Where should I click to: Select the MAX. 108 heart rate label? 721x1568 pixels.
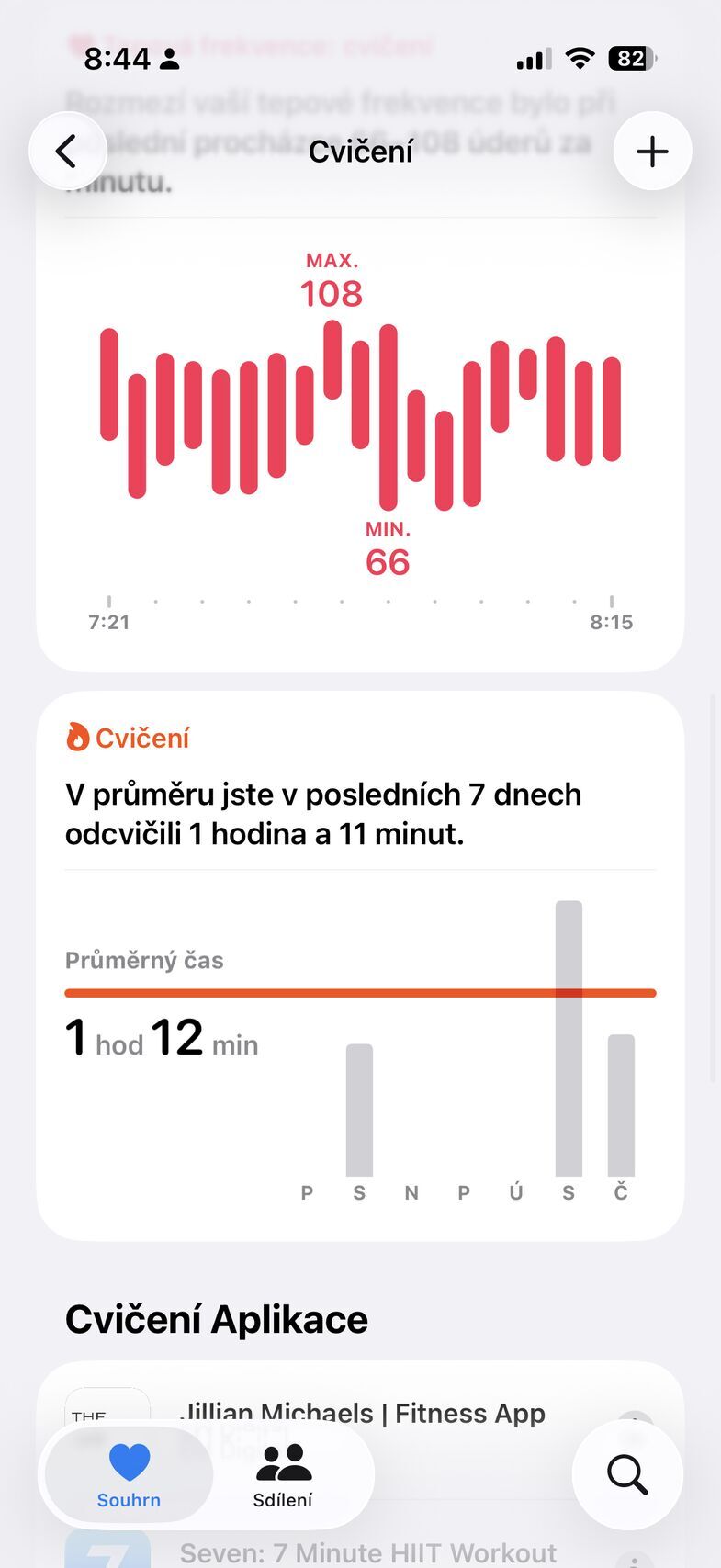click(x=332, y=279)
